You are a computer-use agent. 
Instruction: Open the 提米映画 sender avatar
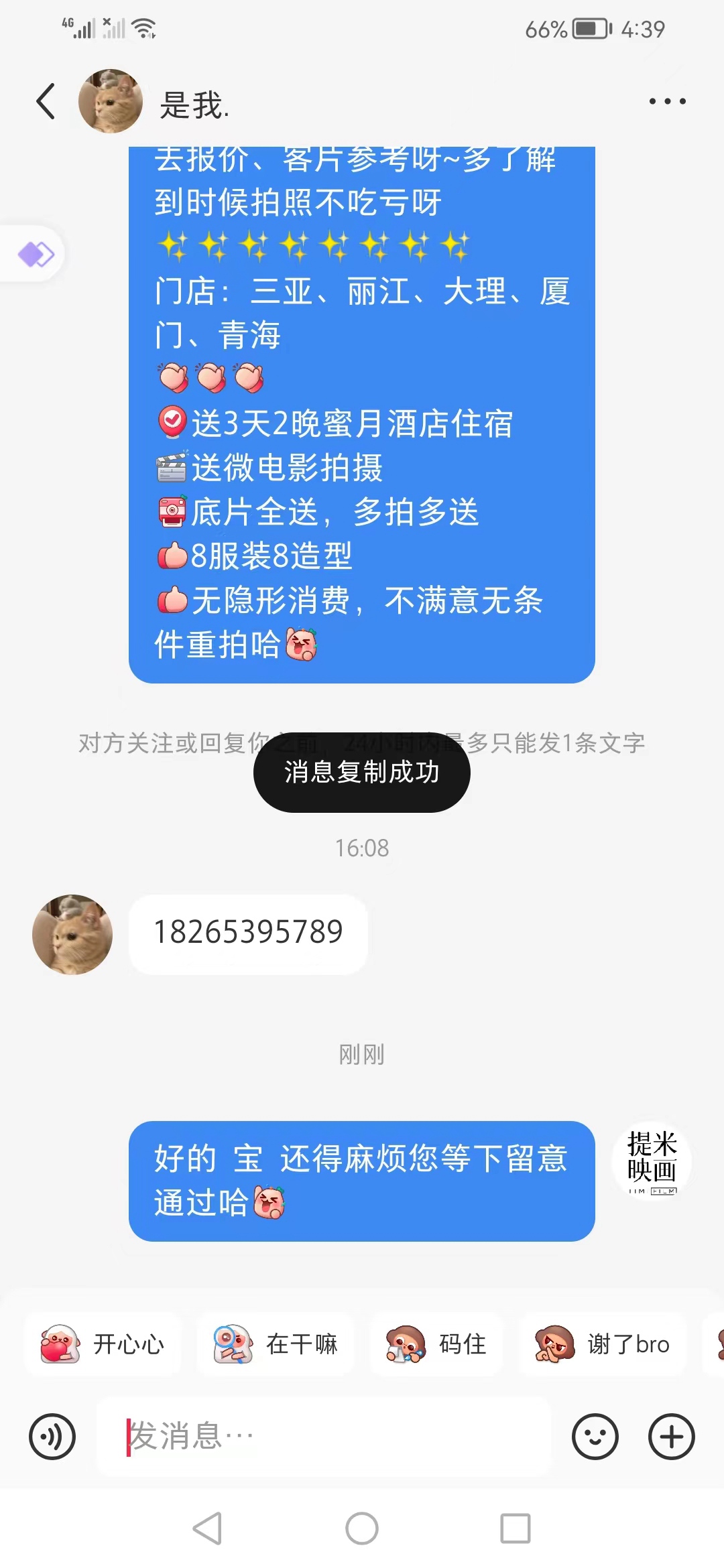coord(652,1162)
